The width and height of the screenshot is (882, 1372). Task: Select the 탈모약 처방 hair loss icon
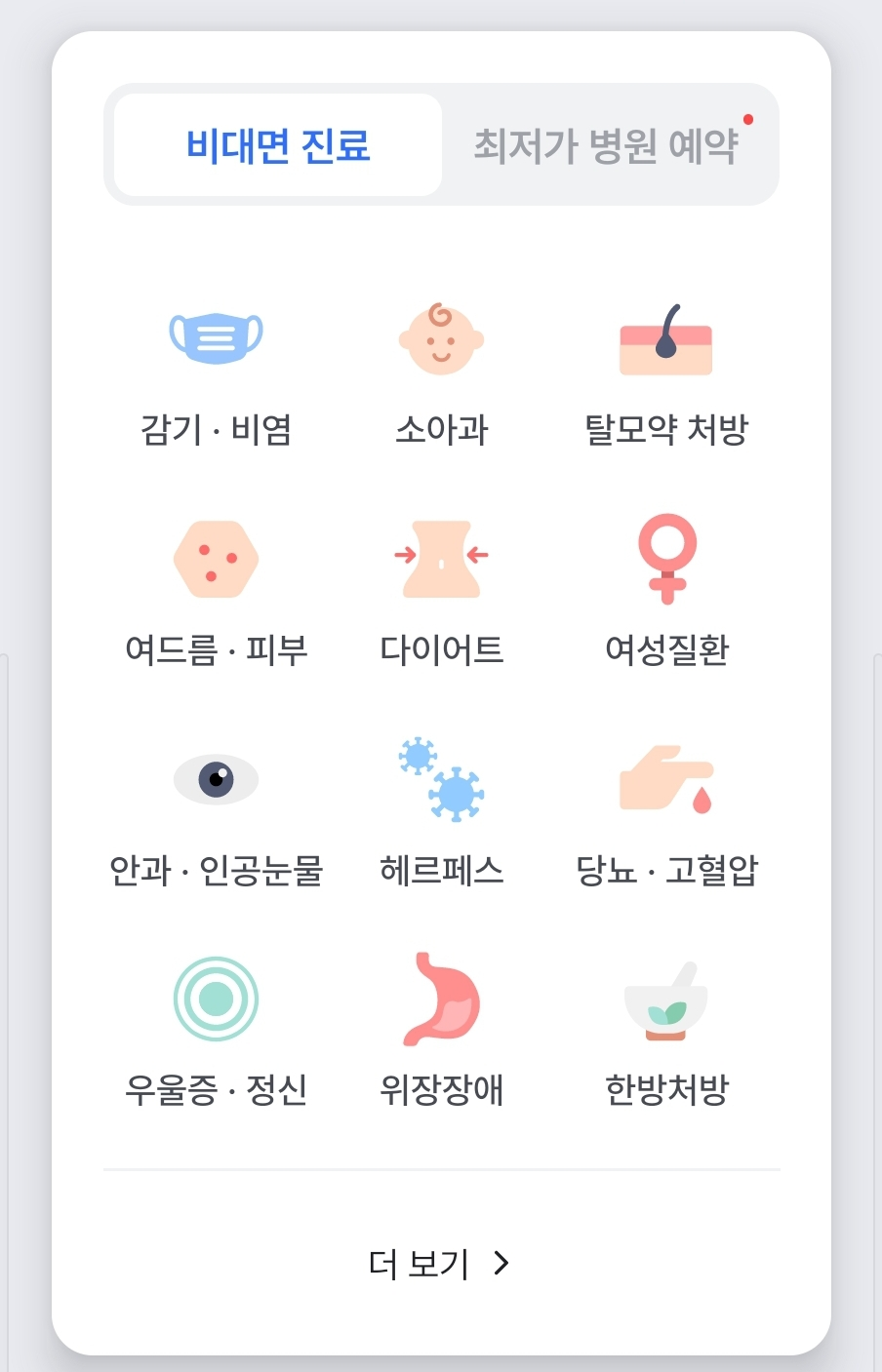pyautogui.click(x=666, y=341)
